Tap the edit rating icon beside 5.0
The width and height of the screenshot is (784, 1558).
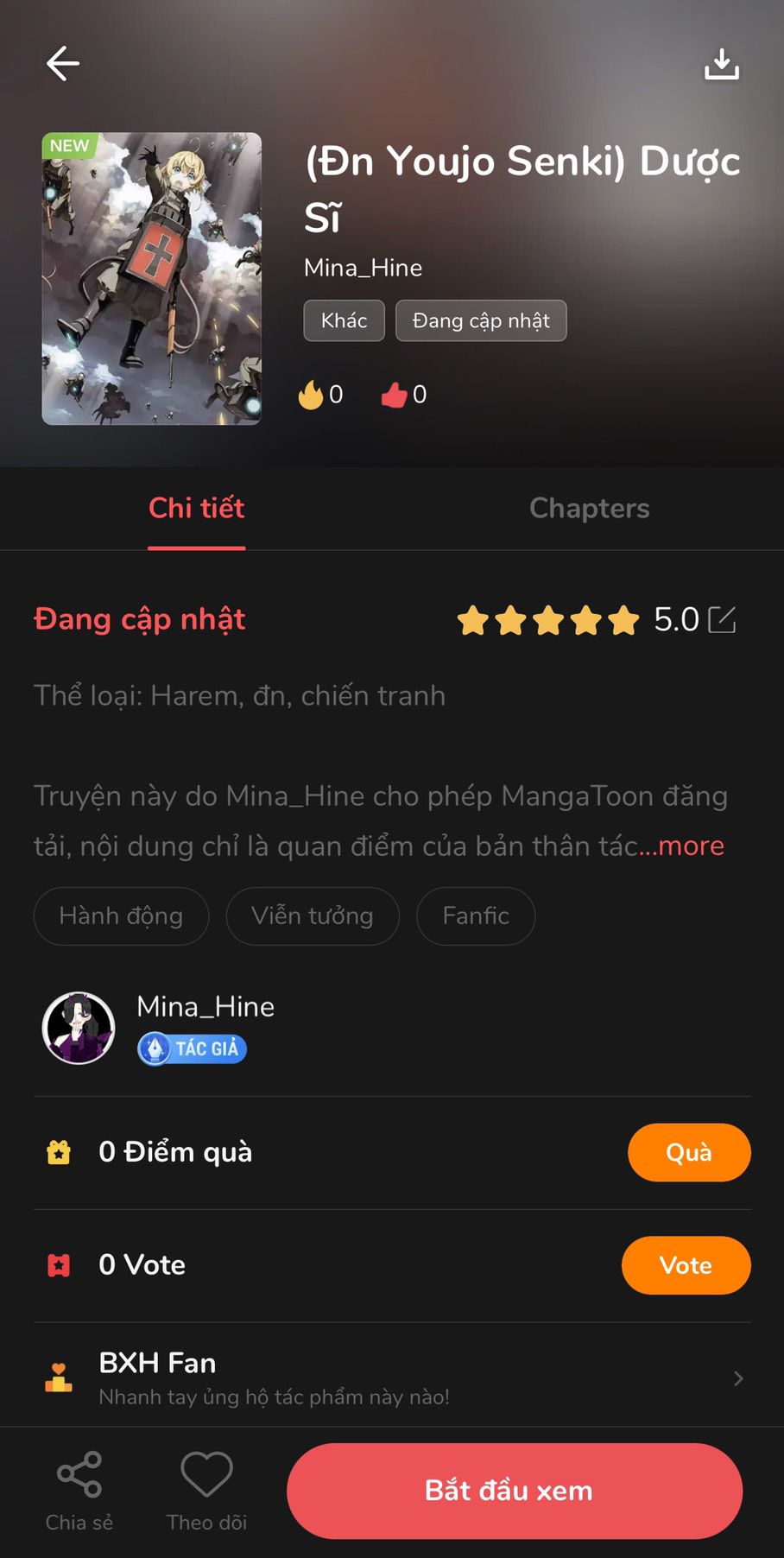pyautogui.click(x=722, y=619)
